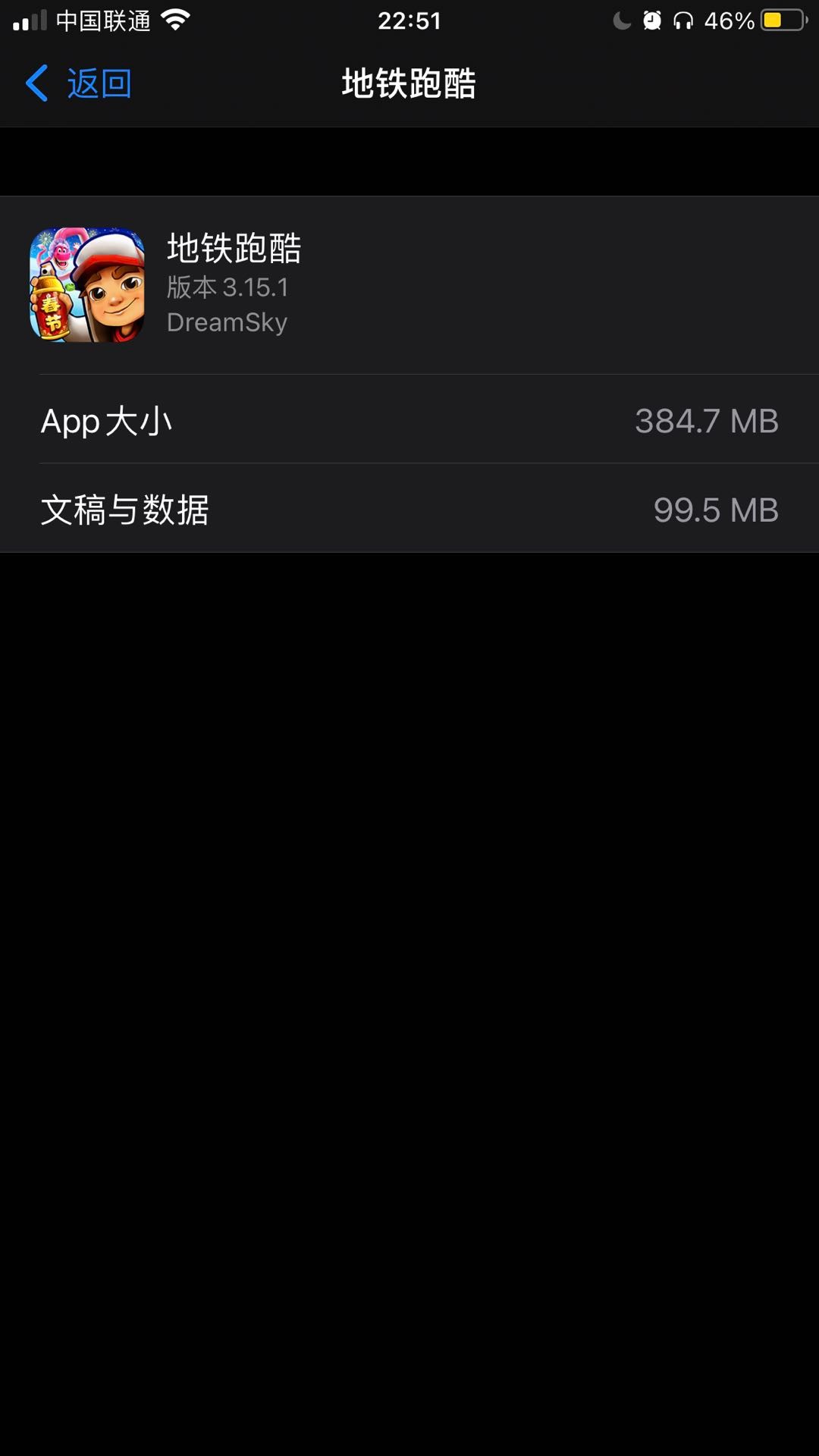The image size is (819, 1456).
Task: Go back using the 返回 button
Action: point(80,83)
